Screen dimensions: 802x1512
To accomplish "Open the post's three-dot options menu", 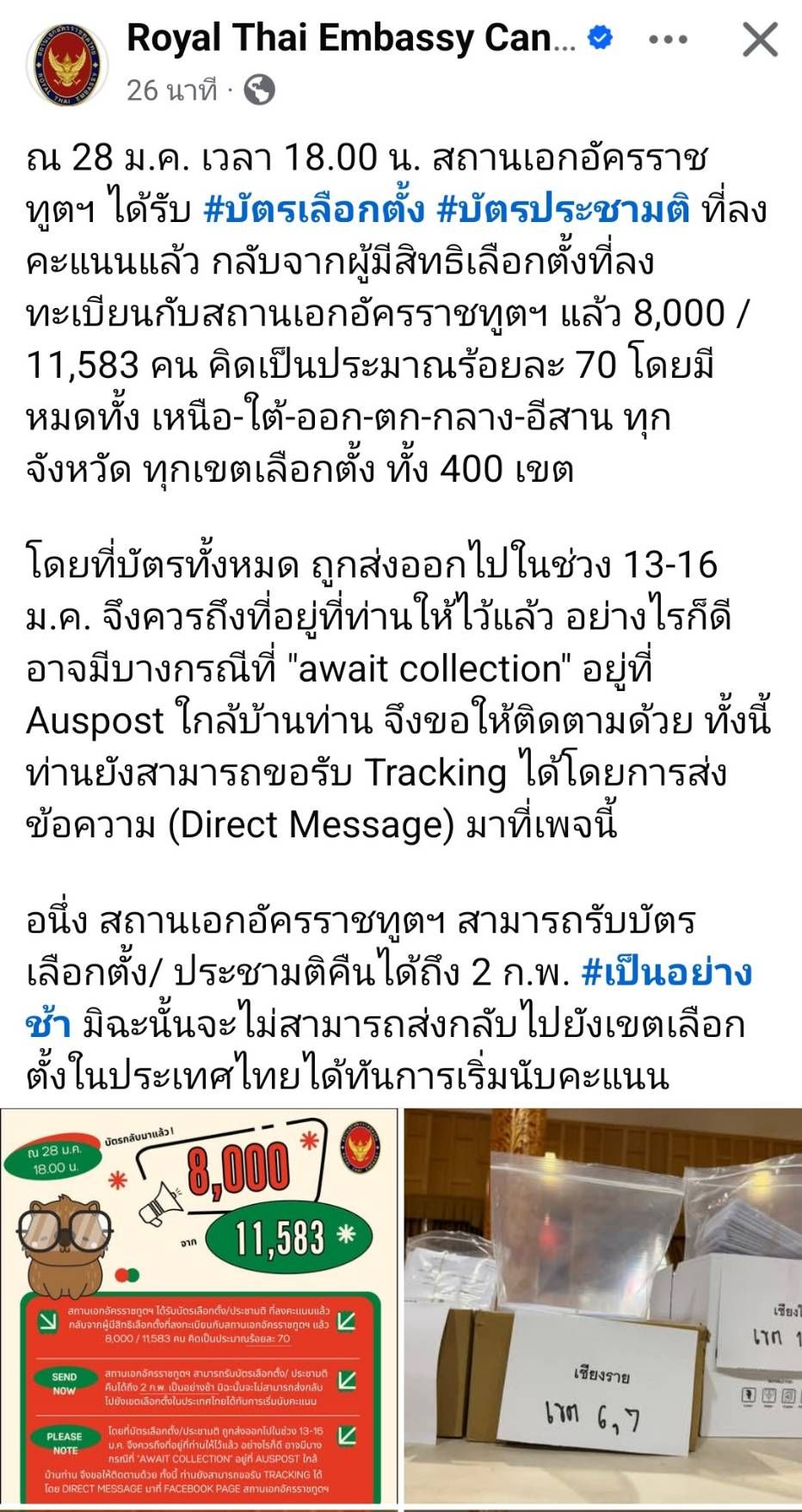I will (668, 40).
